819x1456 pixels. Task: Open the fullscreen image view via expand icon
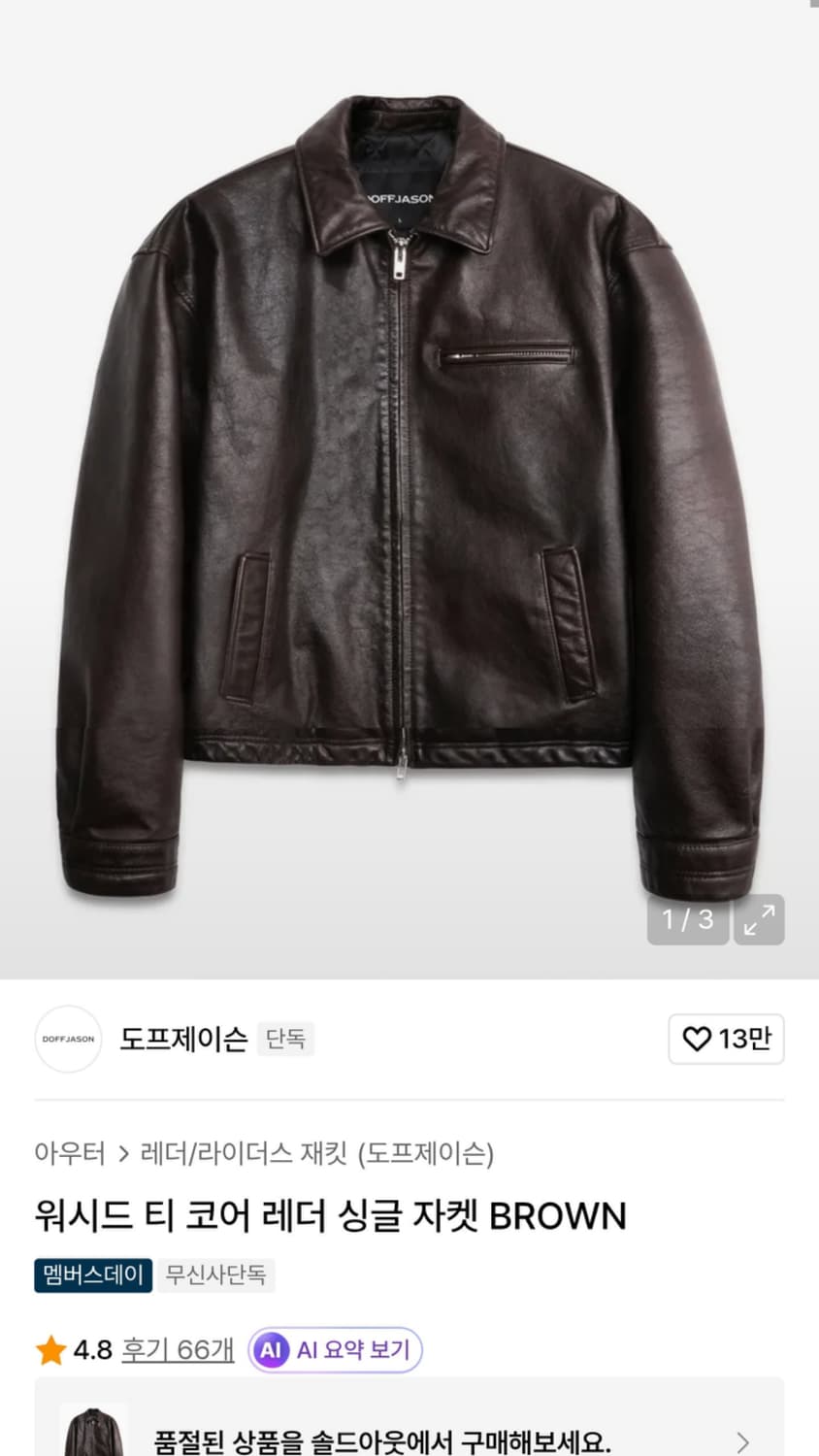click(759, 920)
